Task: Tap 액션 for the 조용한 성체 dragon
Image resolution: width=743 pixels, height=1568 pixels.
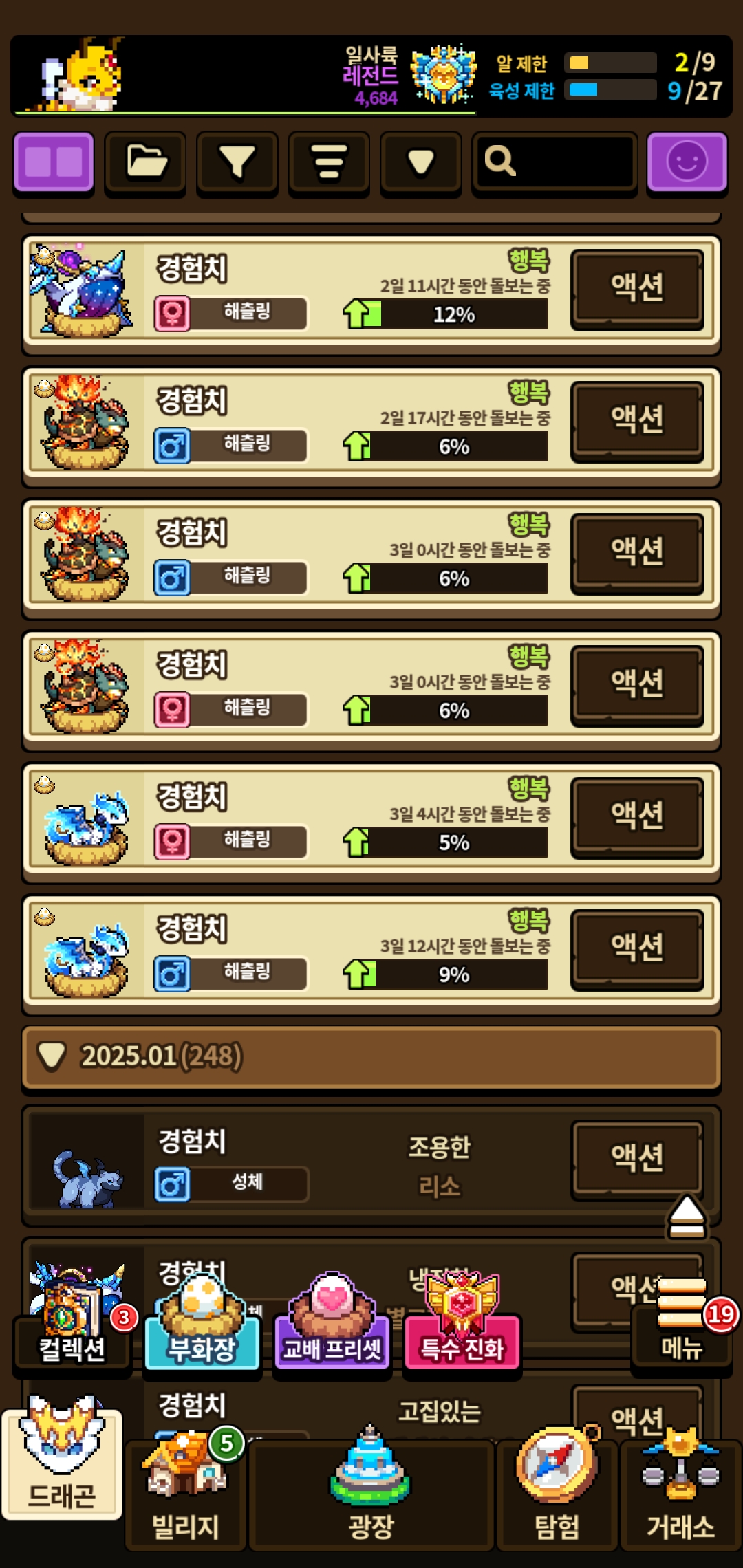Action: click(x=637, y=1157)
